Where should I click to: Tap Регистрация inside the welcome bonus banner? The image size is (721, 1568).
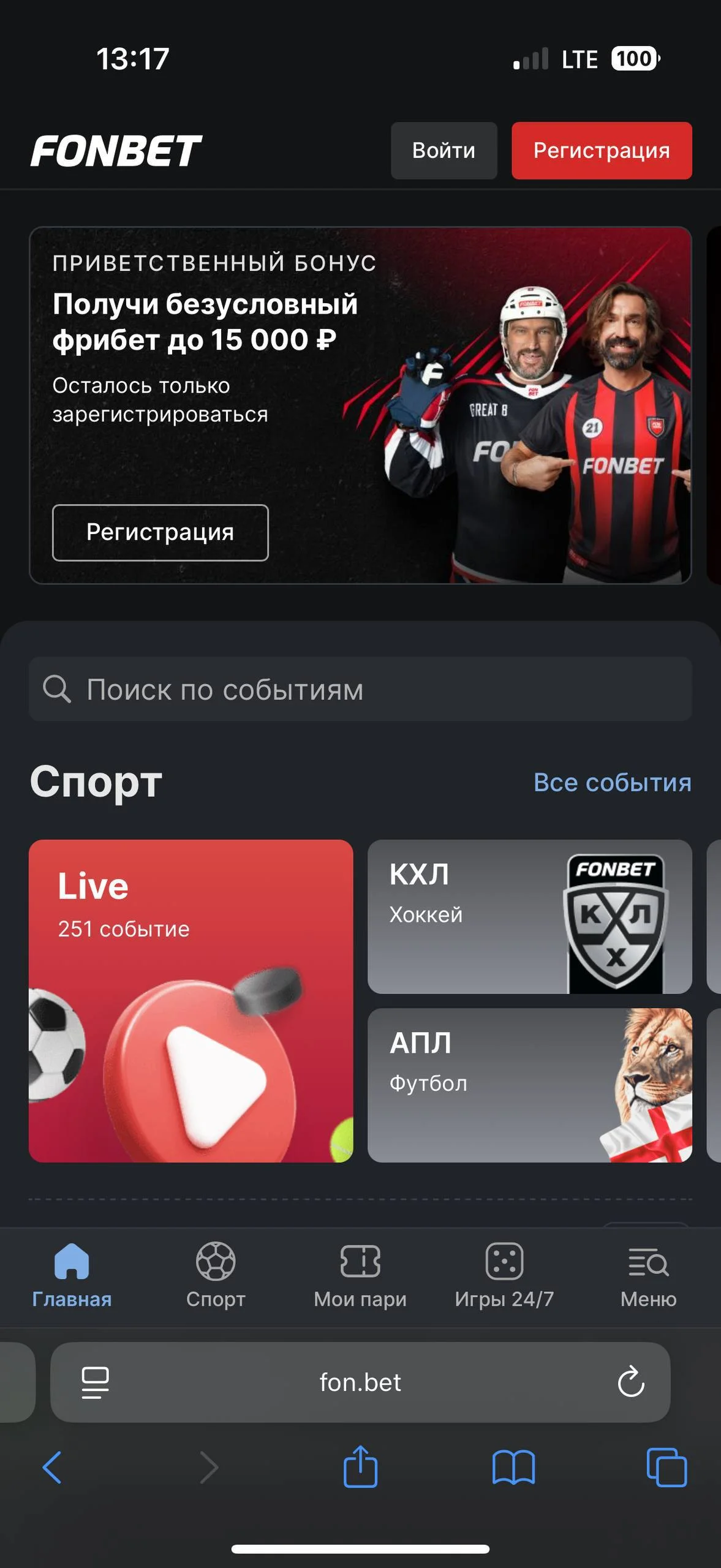coord(160,532)
